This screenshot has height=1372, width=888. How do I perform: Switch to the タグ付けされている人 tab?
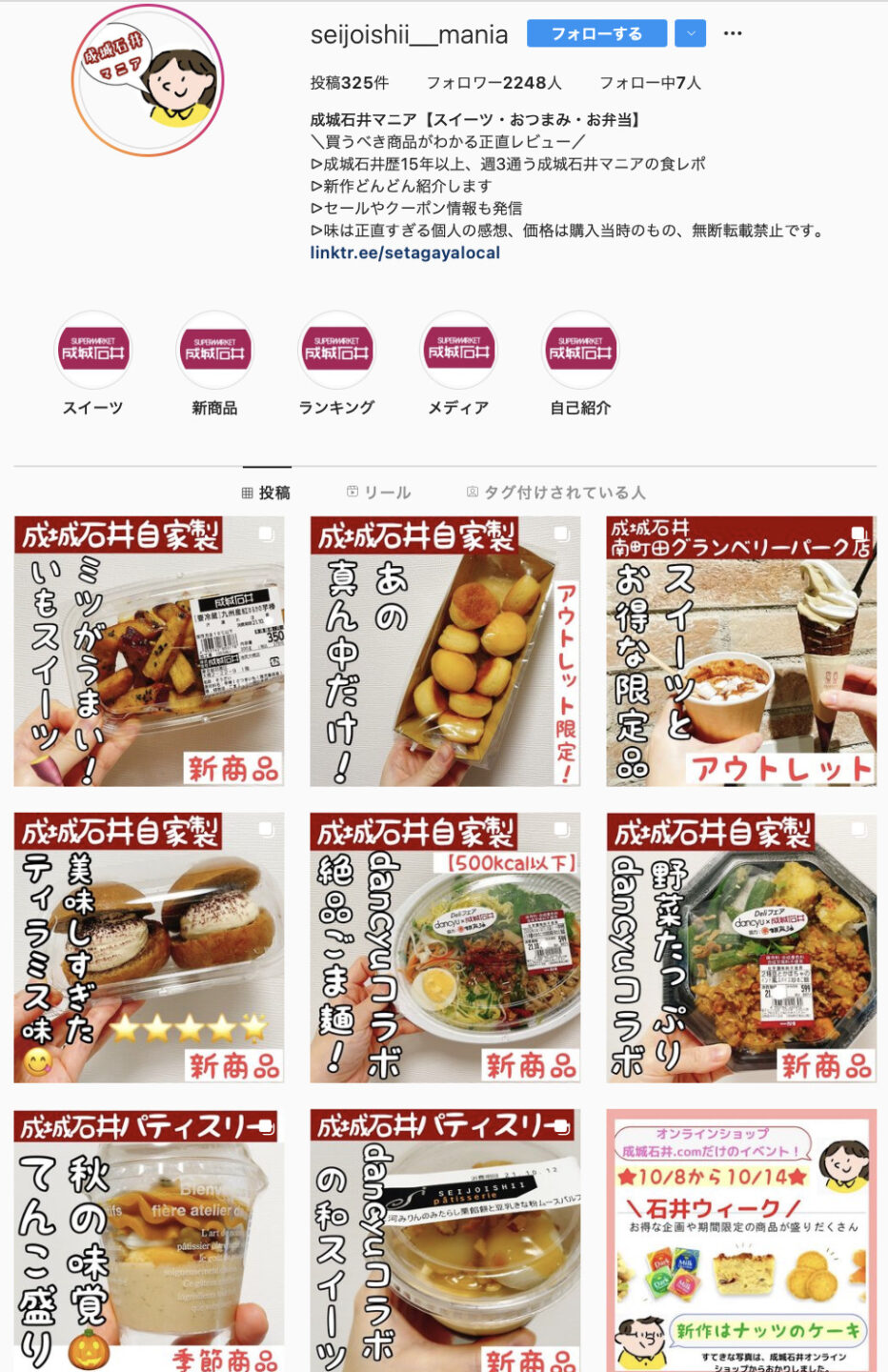tap(555, 493)
